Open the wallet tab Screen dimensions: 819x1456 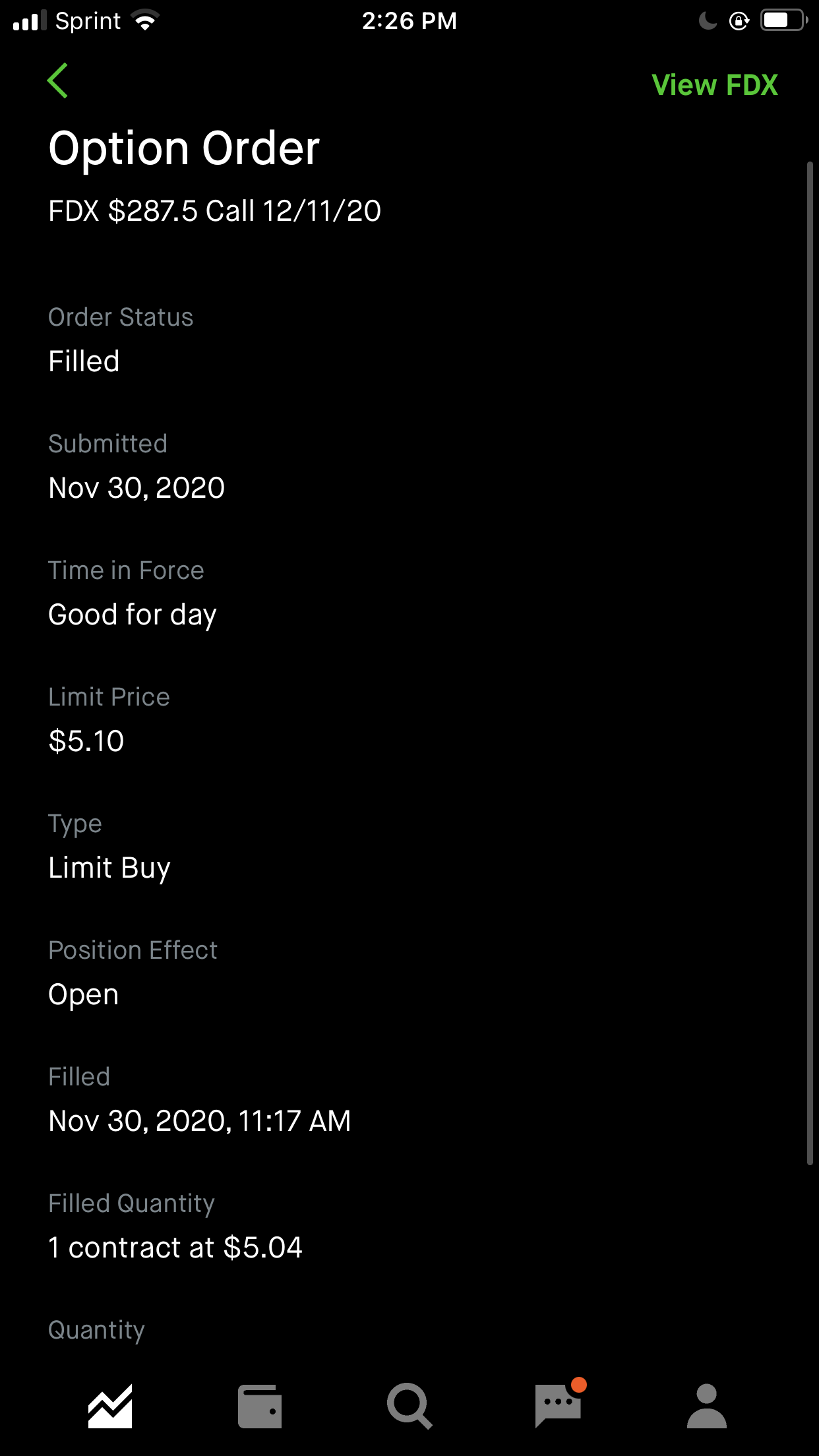[x=260, y=1406]
